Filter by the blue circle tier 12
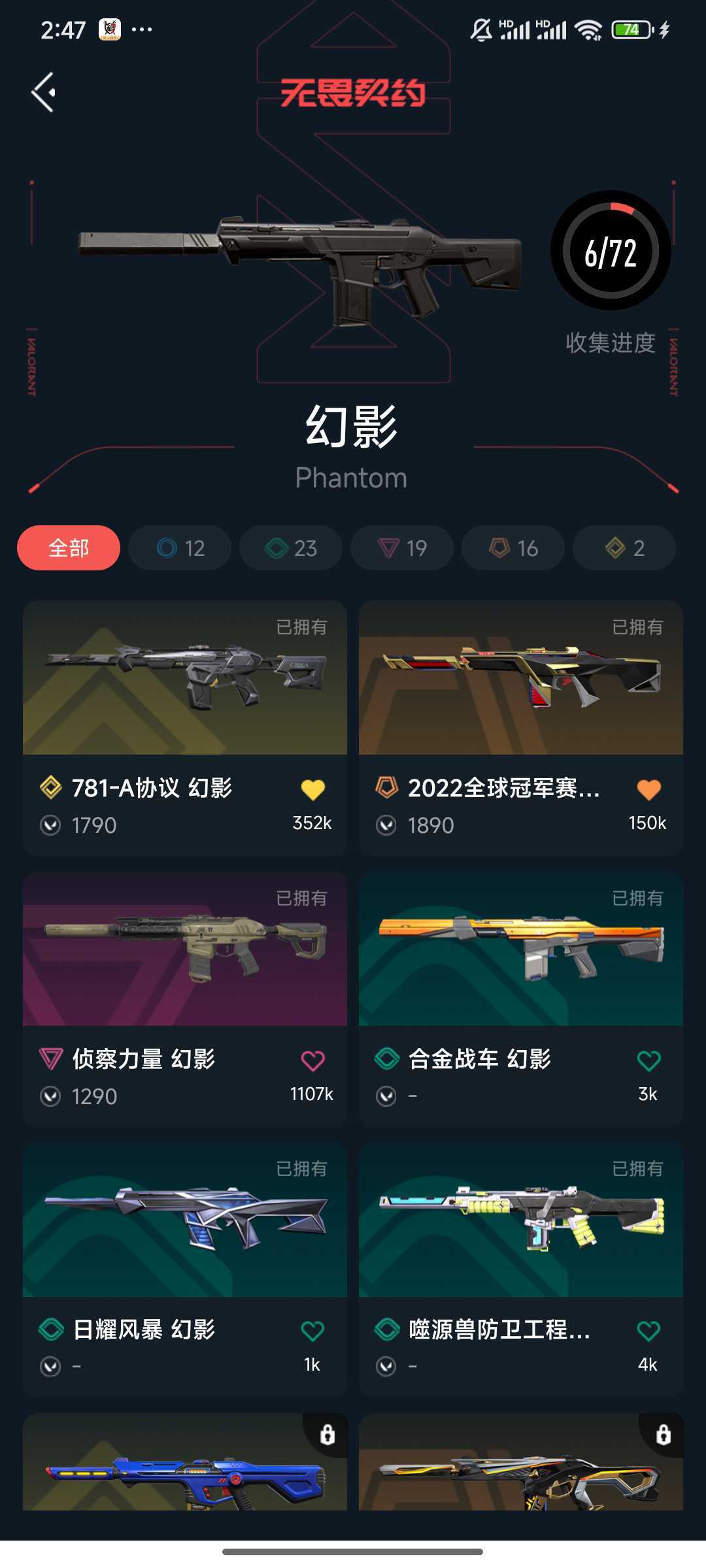Screen dimensions: 706x1568 tap(180, 547)
